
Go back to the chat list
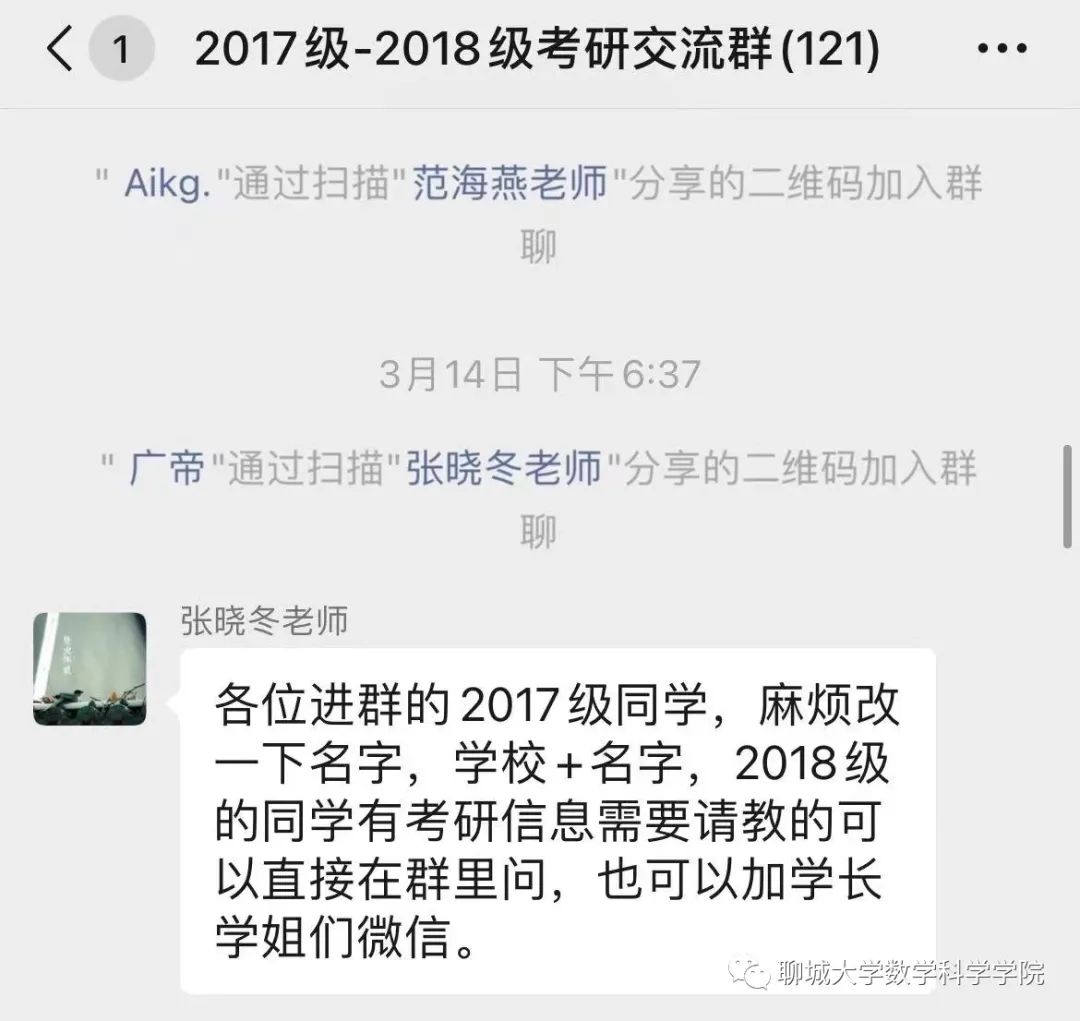[x=60, y=50]
